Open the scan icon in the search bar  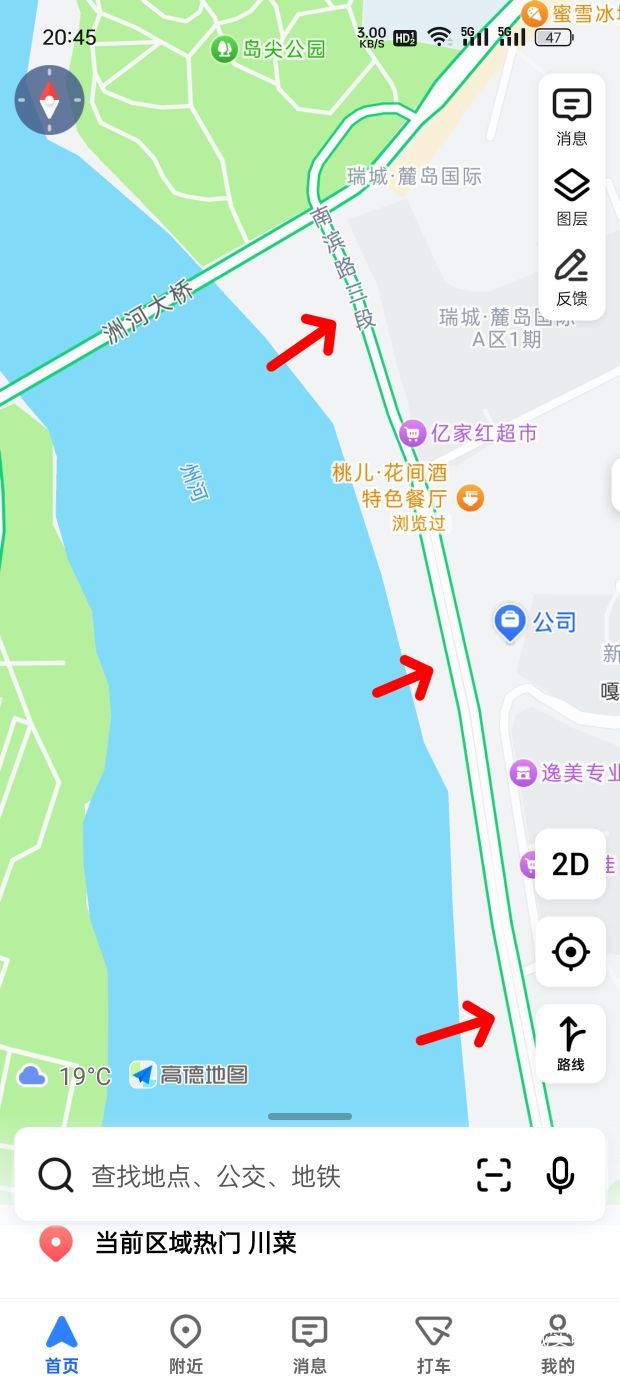(x=494, y=1175)
